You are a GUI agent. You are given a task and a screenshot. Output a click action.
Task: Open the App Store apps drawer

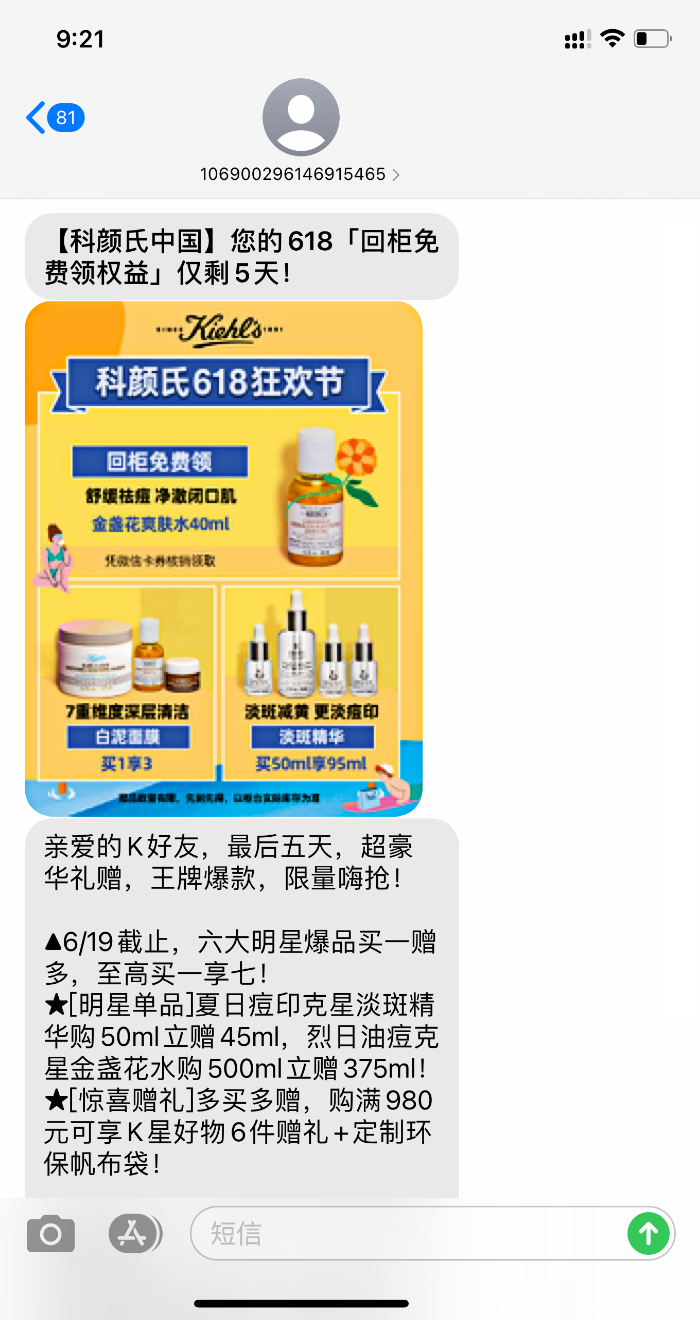135,1234
